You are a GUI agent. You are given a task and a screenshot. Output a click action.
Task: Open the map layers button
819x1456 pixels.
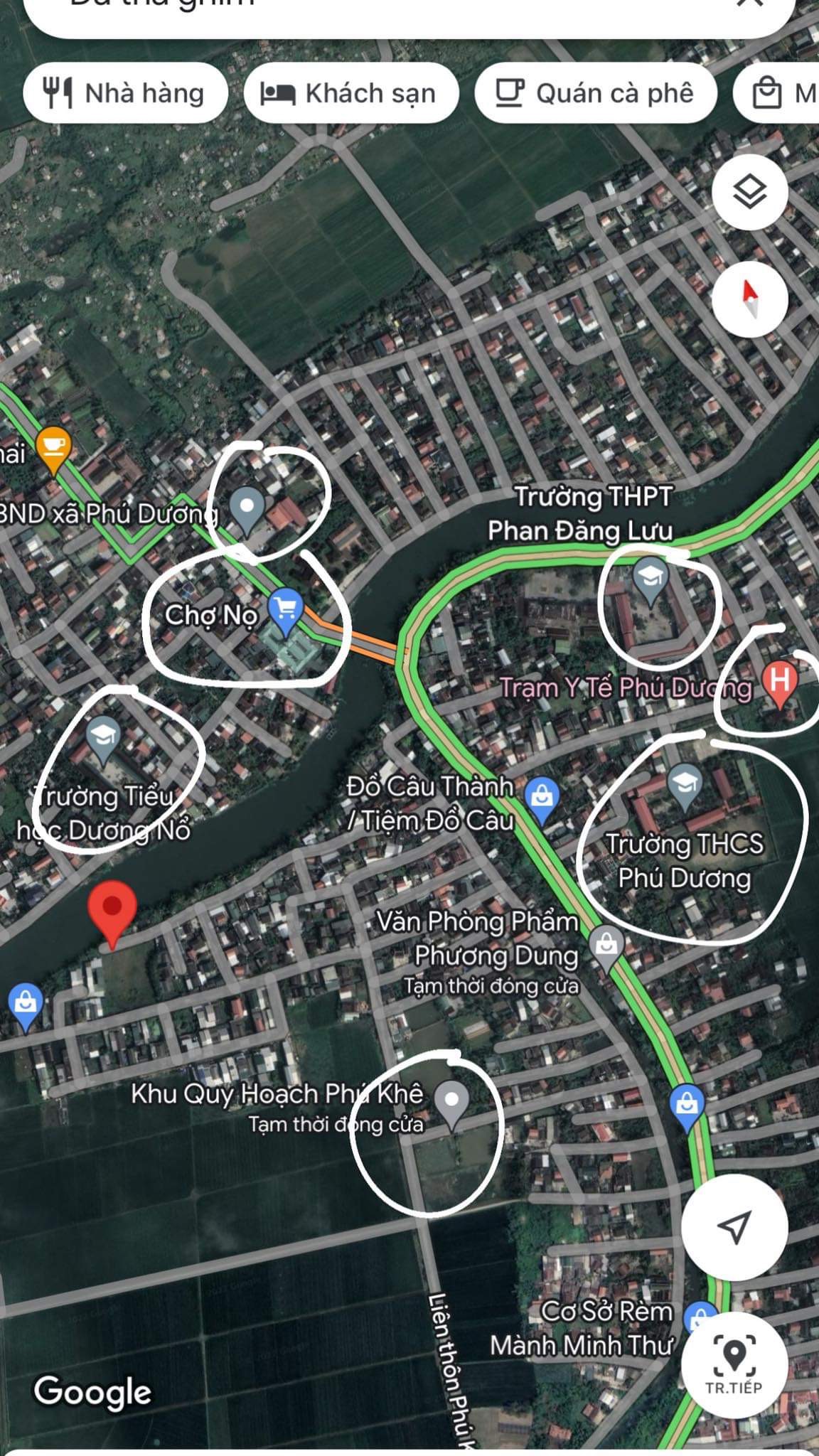[750, 192]
